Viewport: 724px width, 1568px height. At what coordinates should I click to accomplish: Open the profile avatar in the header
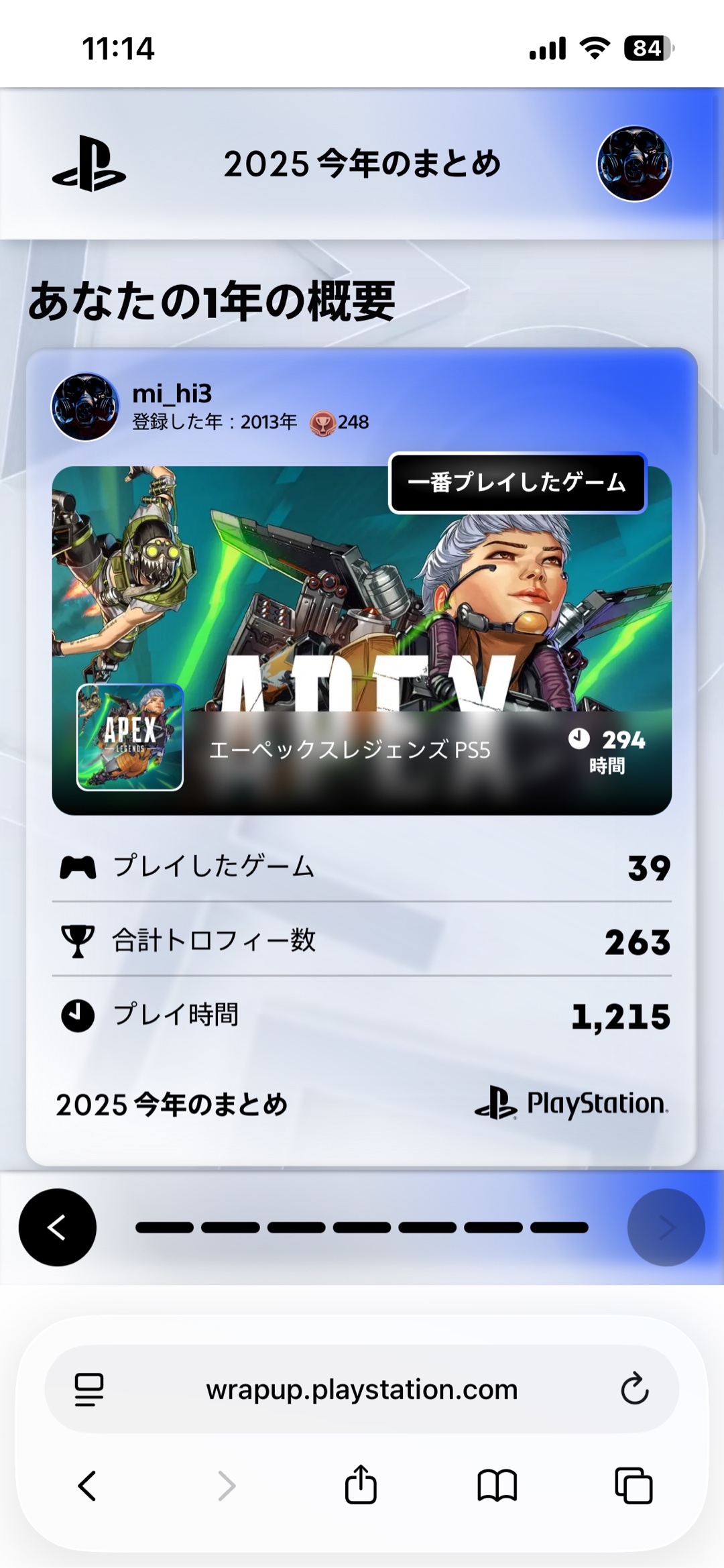(634, 164)
